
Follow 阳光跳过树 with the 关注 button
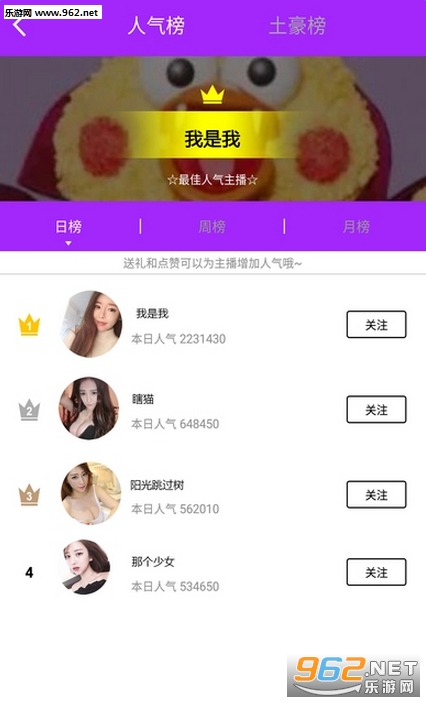click(376, 495)
